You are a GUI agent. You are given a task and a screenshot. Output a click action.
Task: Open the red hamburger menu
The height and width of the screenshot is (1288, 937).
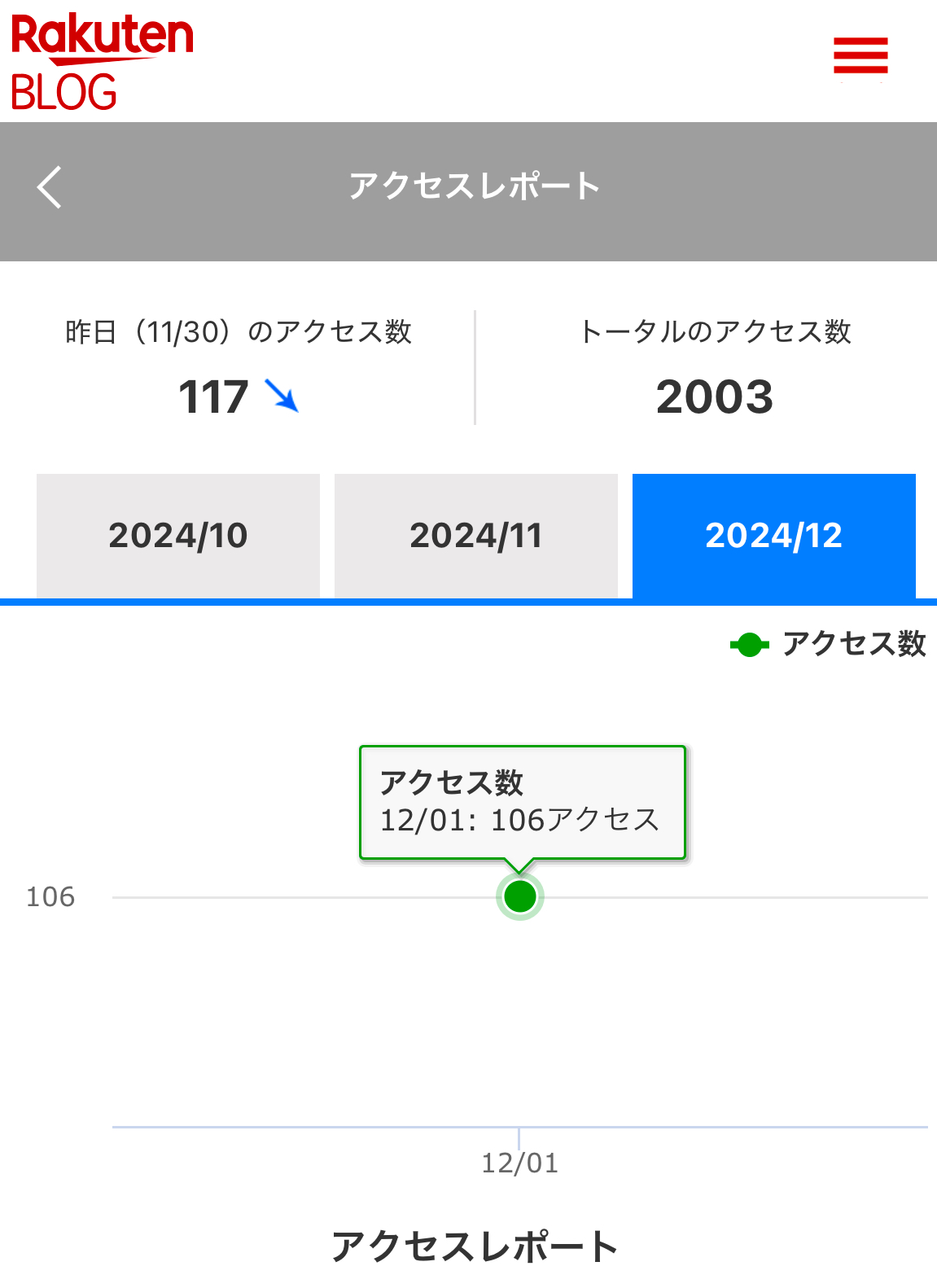click(860, 55)
